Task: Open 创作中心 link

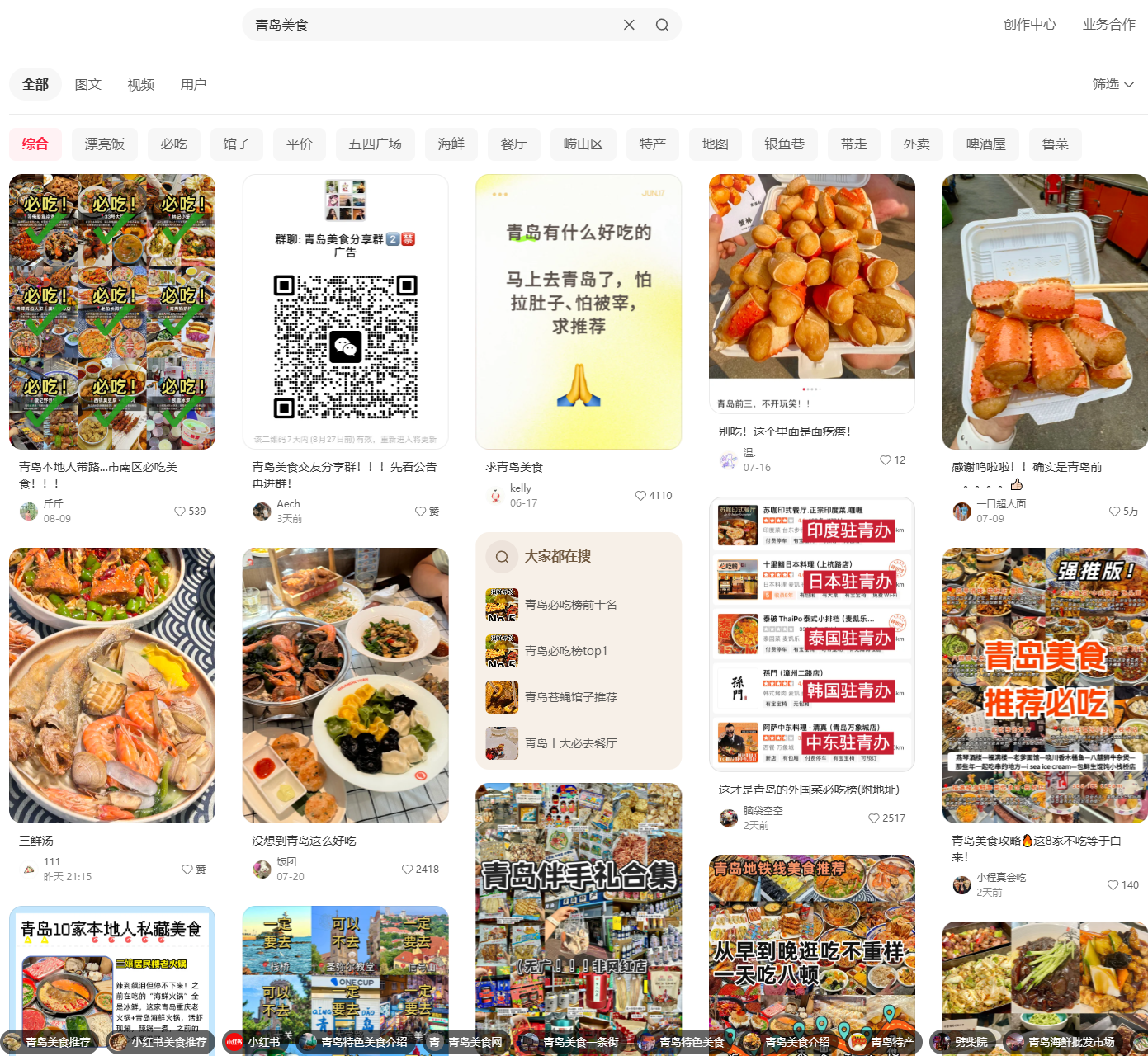Action: (x=1029, y=25)
